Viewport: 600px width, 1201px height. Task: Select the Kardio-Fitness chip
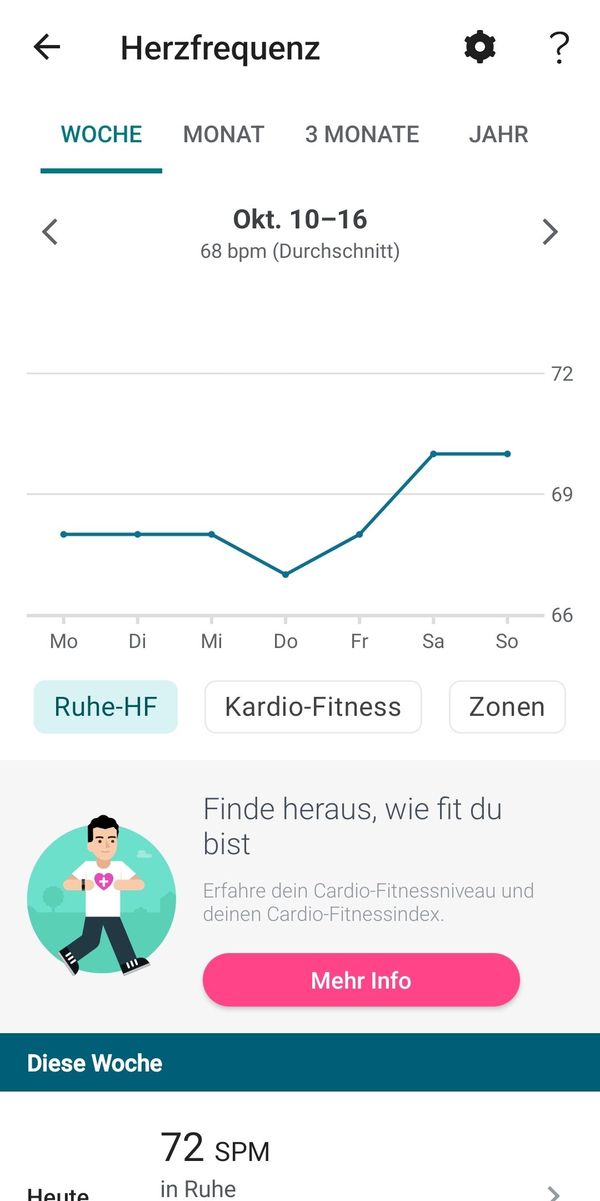[313, 707]
